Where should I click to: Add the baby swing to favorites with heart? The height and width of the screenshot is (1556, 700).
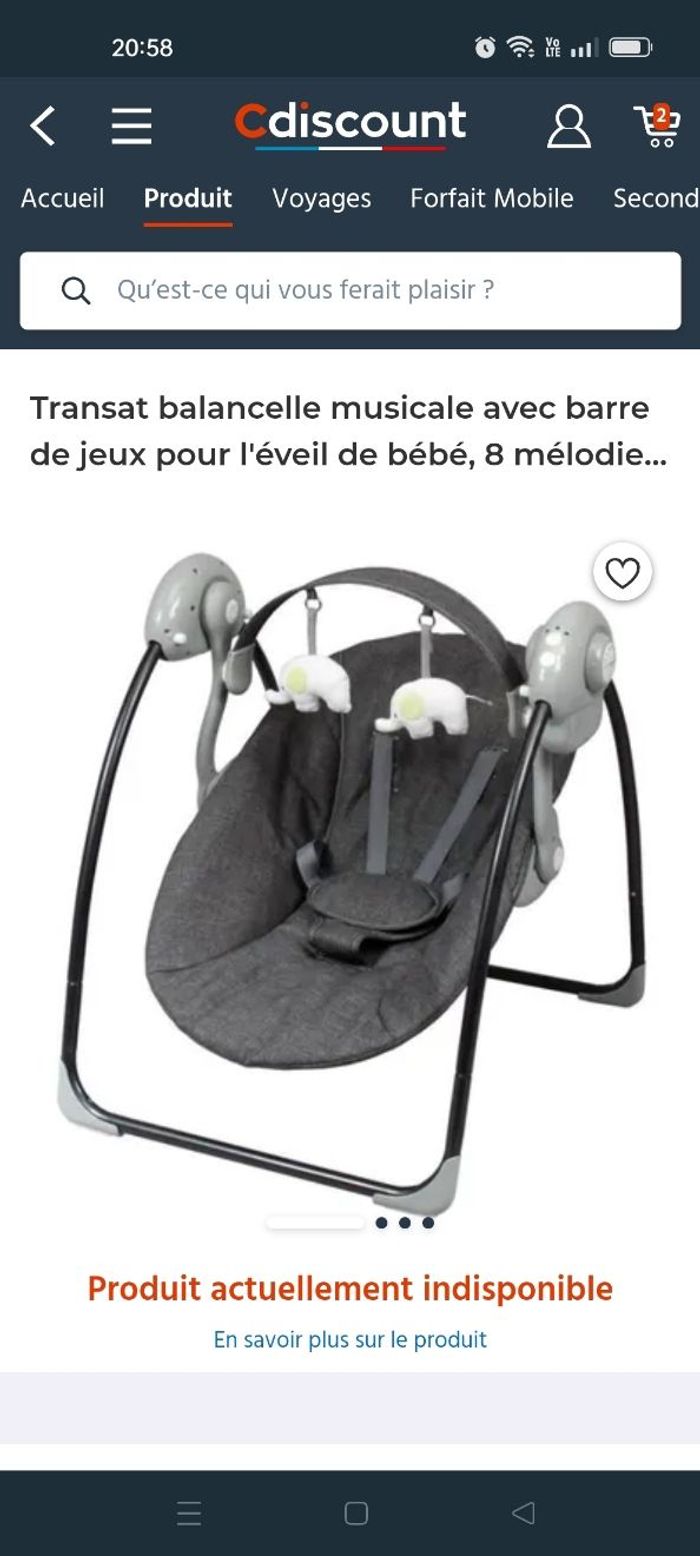622,573
